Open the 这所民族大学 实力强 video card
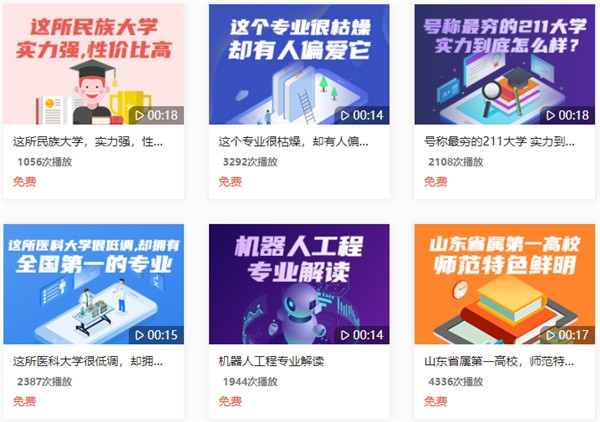 (93, 65)
